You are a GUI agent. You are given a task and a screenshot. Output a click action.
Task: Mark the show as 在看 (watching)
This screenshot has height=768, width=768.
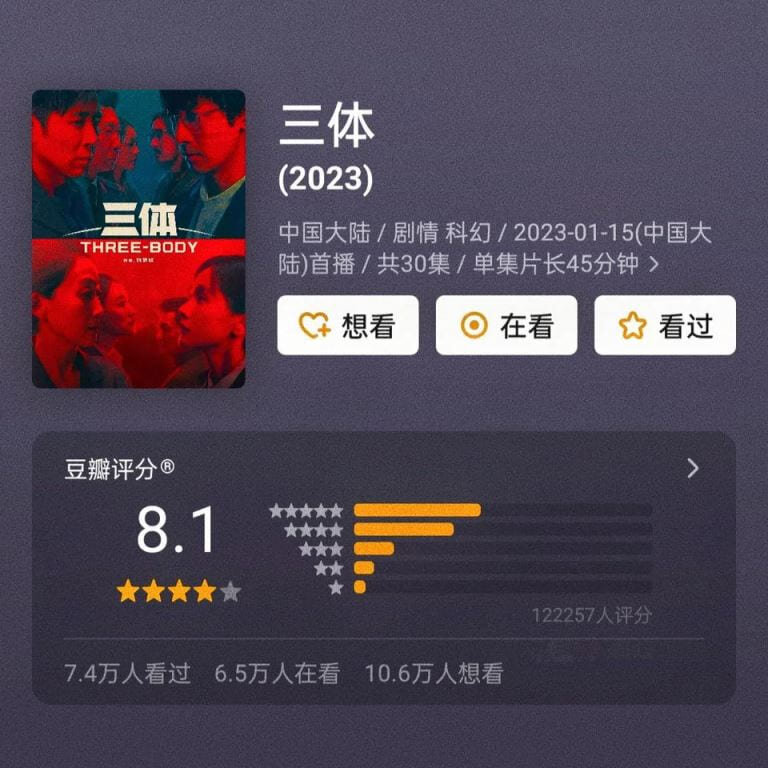click(506, 325)
